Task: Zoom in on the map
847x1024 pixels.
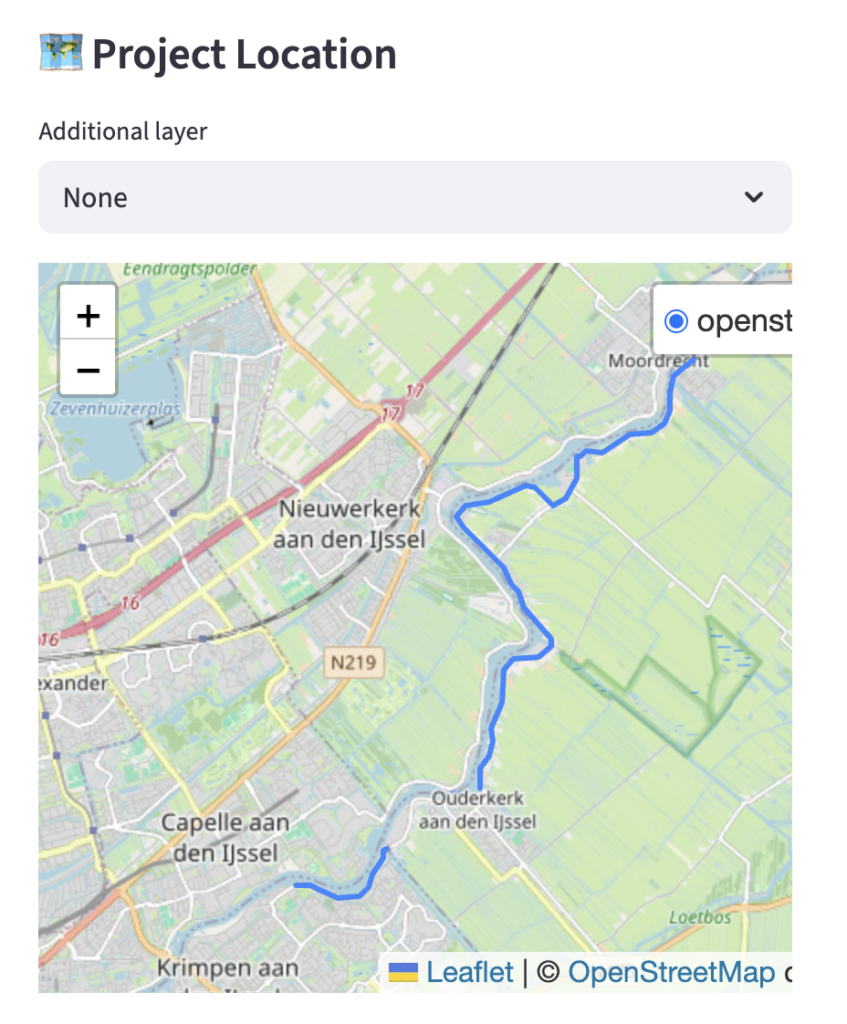Action: pyautogui.click(x=88, y=316)
